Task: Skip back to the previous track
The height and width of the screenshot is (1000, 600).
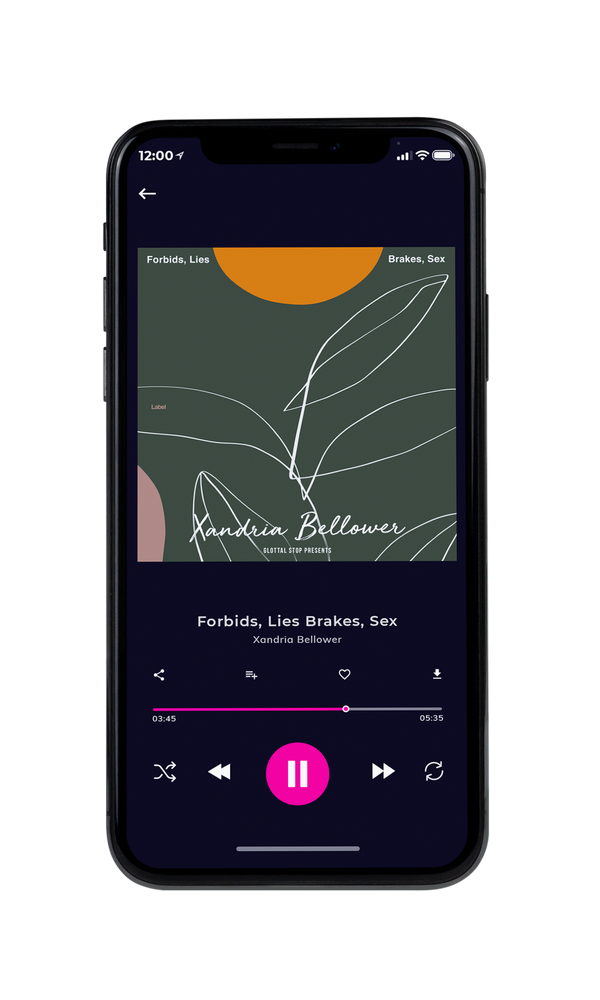Action: [219, 772]
